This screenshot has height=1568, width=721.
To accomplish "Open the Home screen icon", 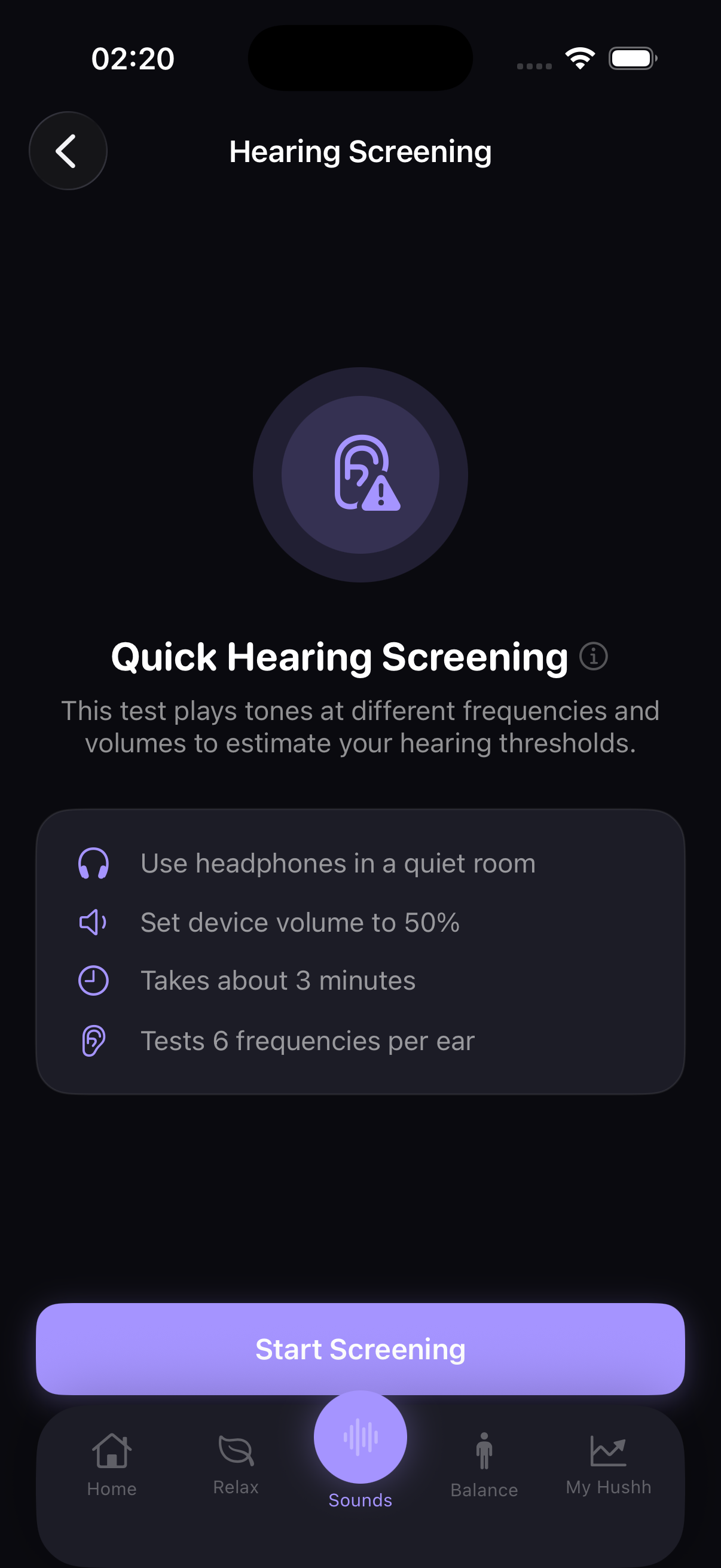I will [x=111, y=1452].
